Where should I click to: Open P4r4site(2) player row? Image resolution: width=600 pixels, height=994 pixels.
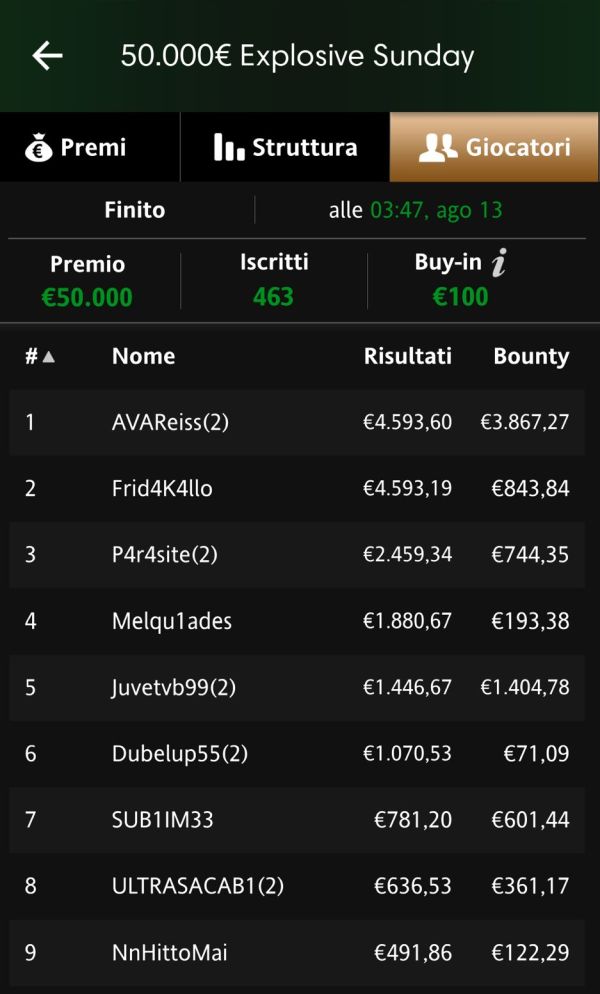point(297,555)
